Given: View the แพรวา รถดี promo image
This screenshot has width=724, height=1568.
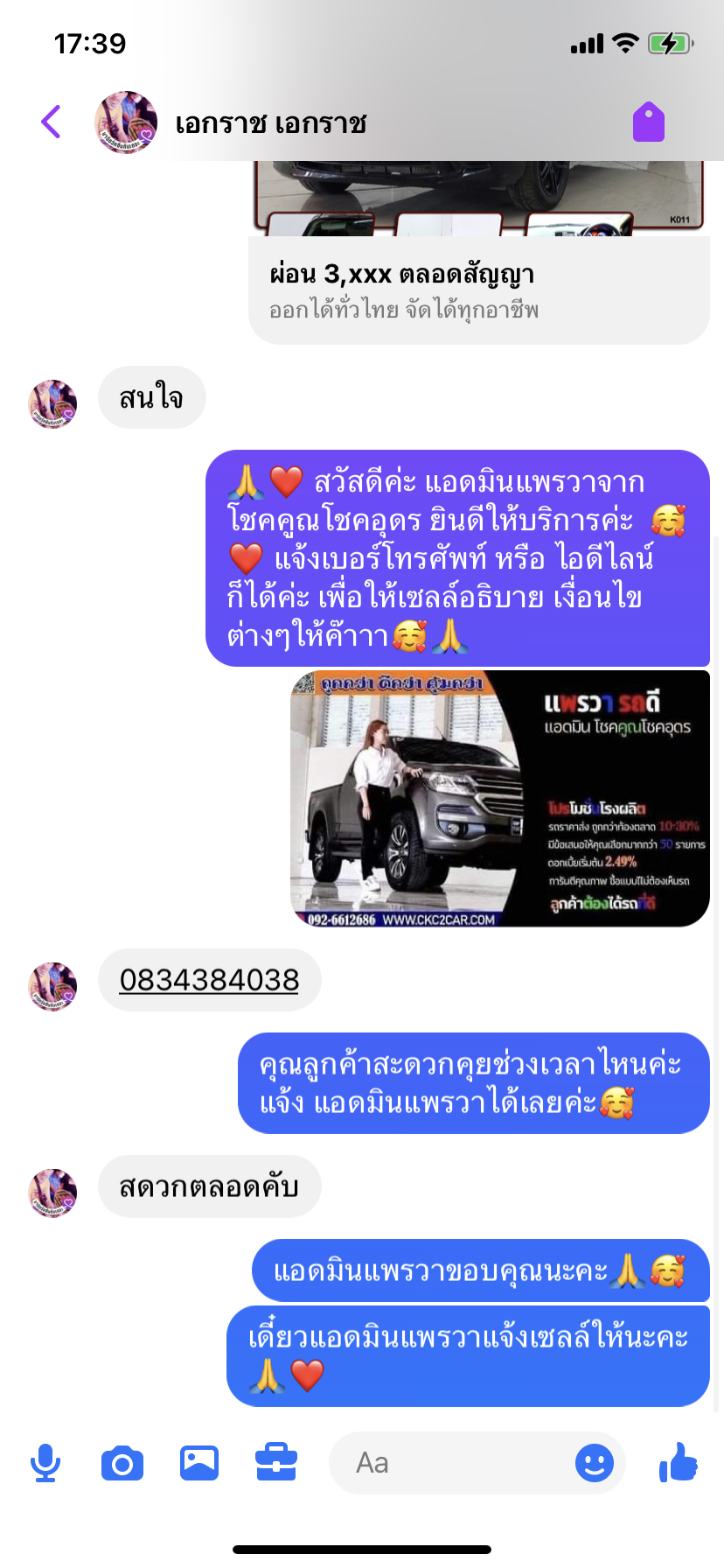Looking at the screenshot, I should 500,799.
